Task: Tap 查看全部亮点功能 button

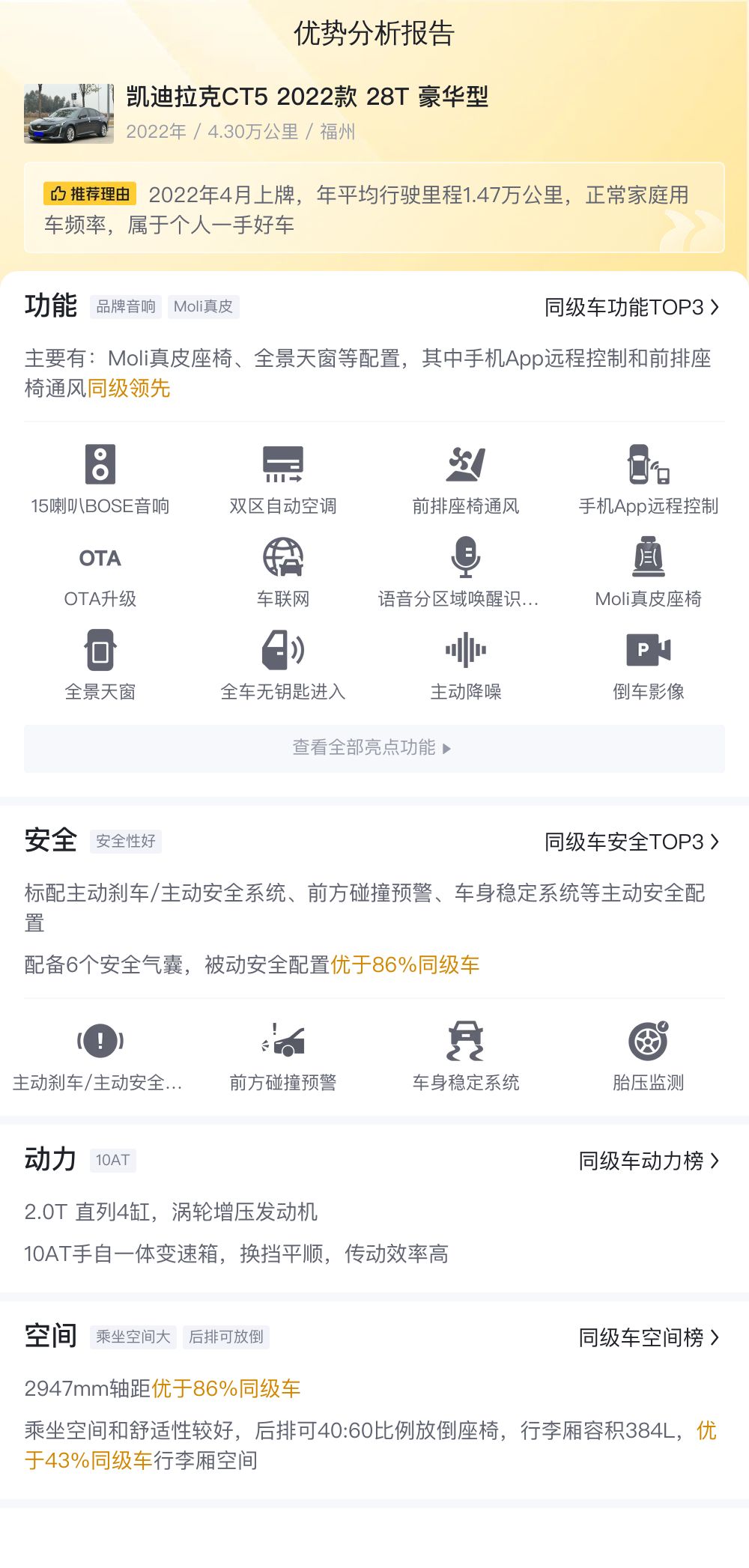Action: pos(374,748)
